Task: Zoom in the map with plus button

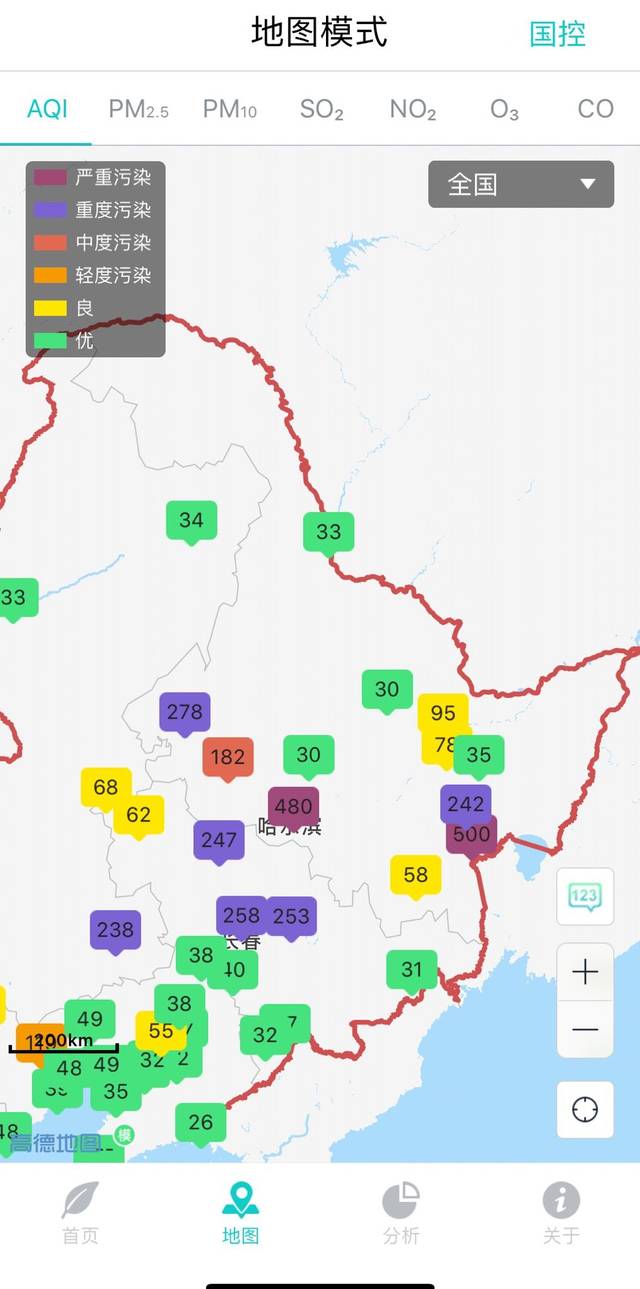Action: [585, 972]
